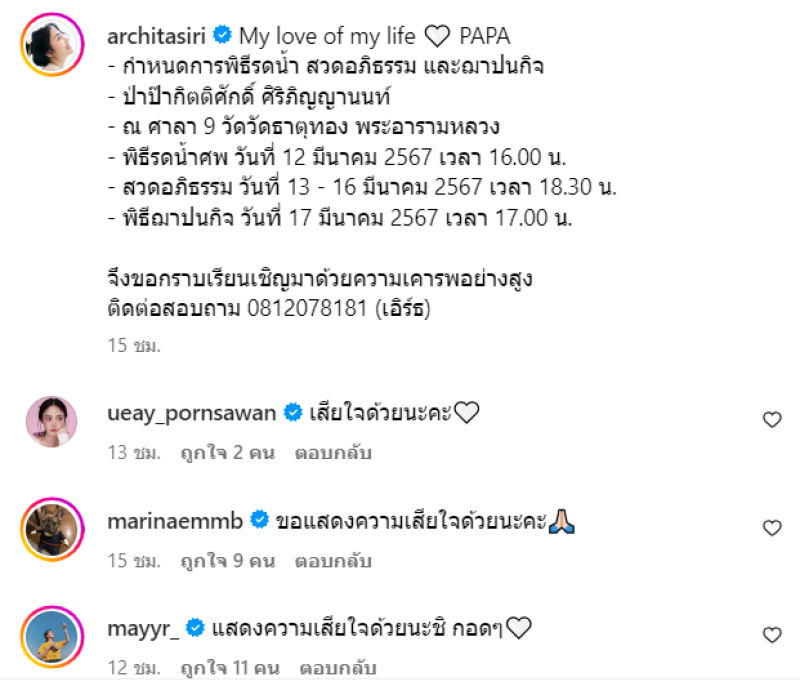Reply to ueay_pornsawan's comment
Screen dimensions: 800x686
coord(332,453)
